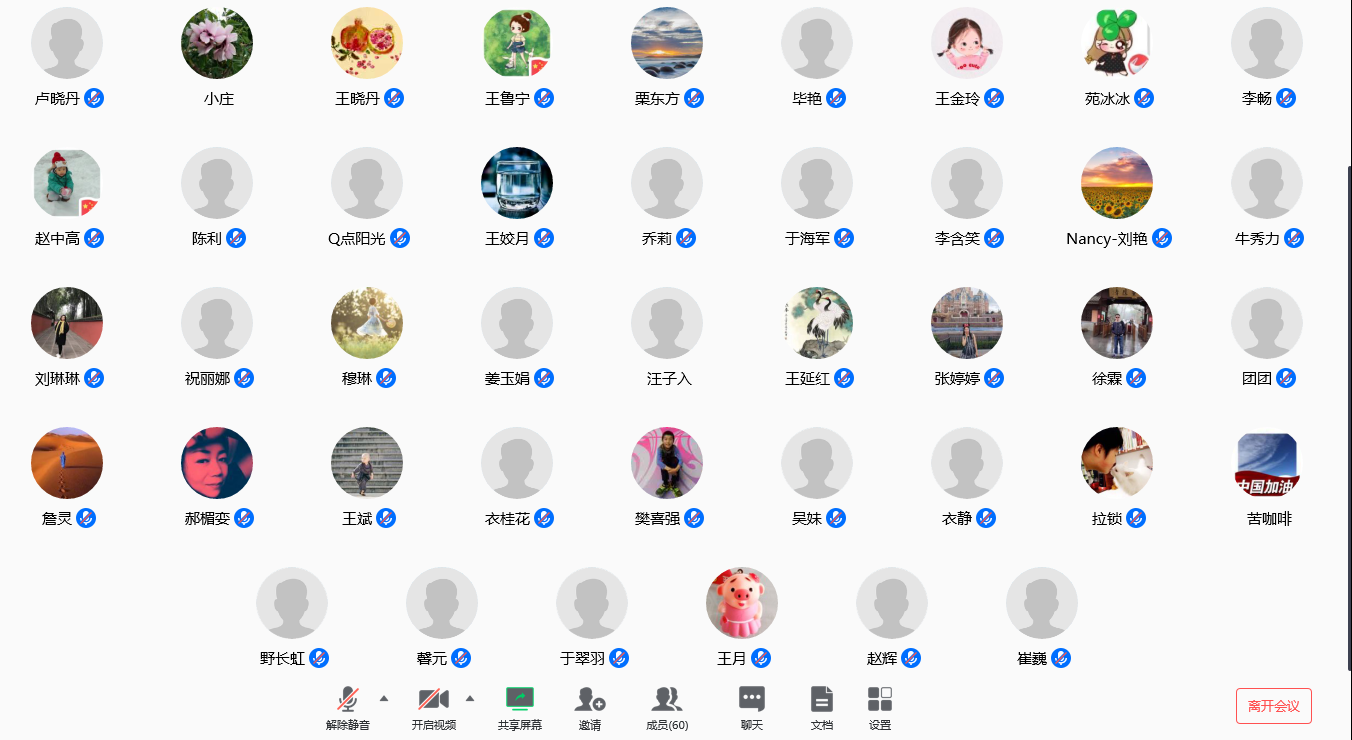Unmute the microphone (解除静音)
The image size is (1352, 740).
(348, 706)
